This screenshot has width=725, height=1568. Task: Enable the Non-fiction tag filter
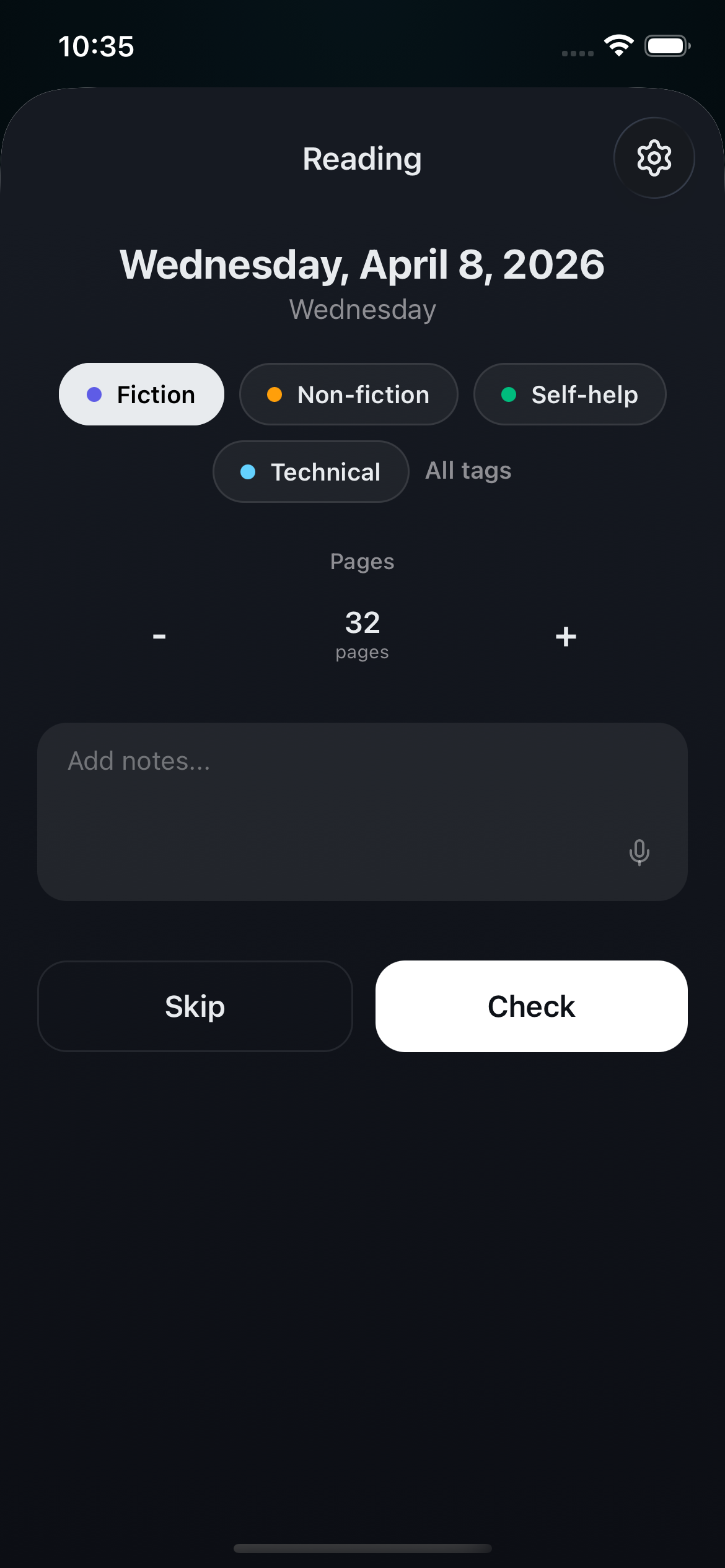348,394
